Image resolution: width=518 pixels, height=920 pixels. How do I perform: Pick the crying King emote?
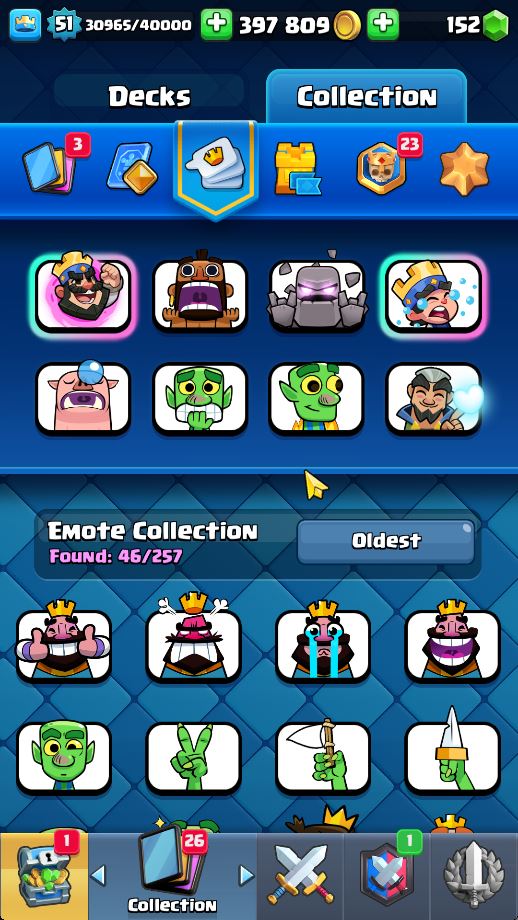coord(323,642)
